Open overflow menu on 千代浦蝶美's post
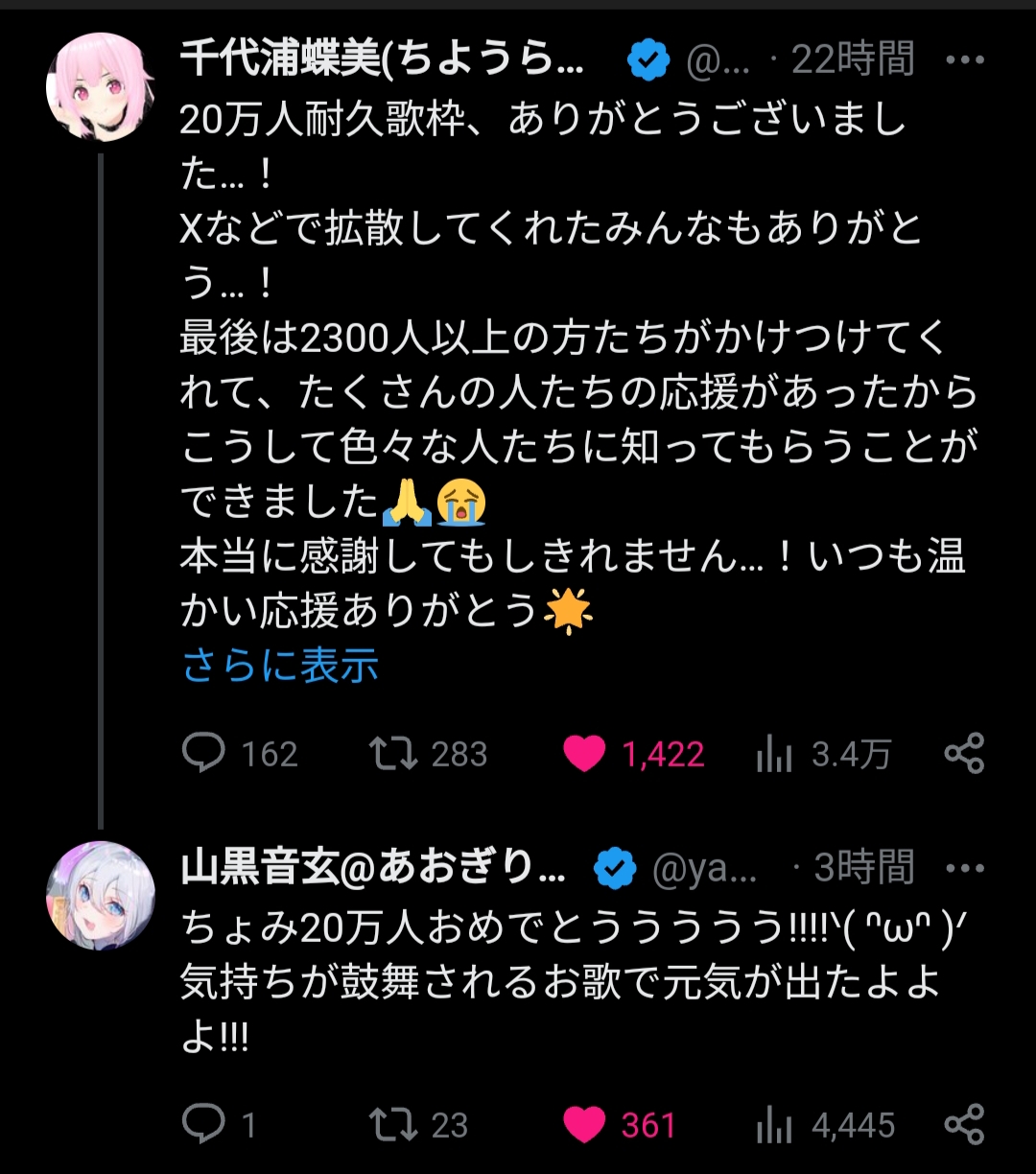 964,60
